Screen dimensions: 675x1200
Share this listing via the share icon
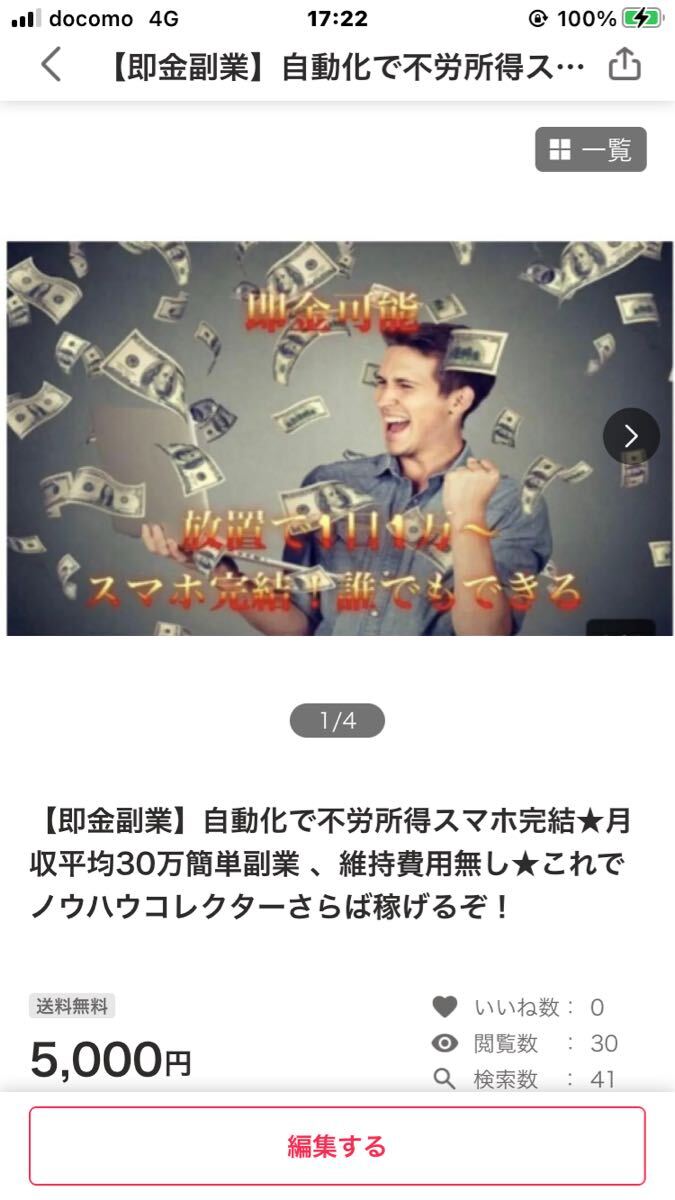pos(624,66)
